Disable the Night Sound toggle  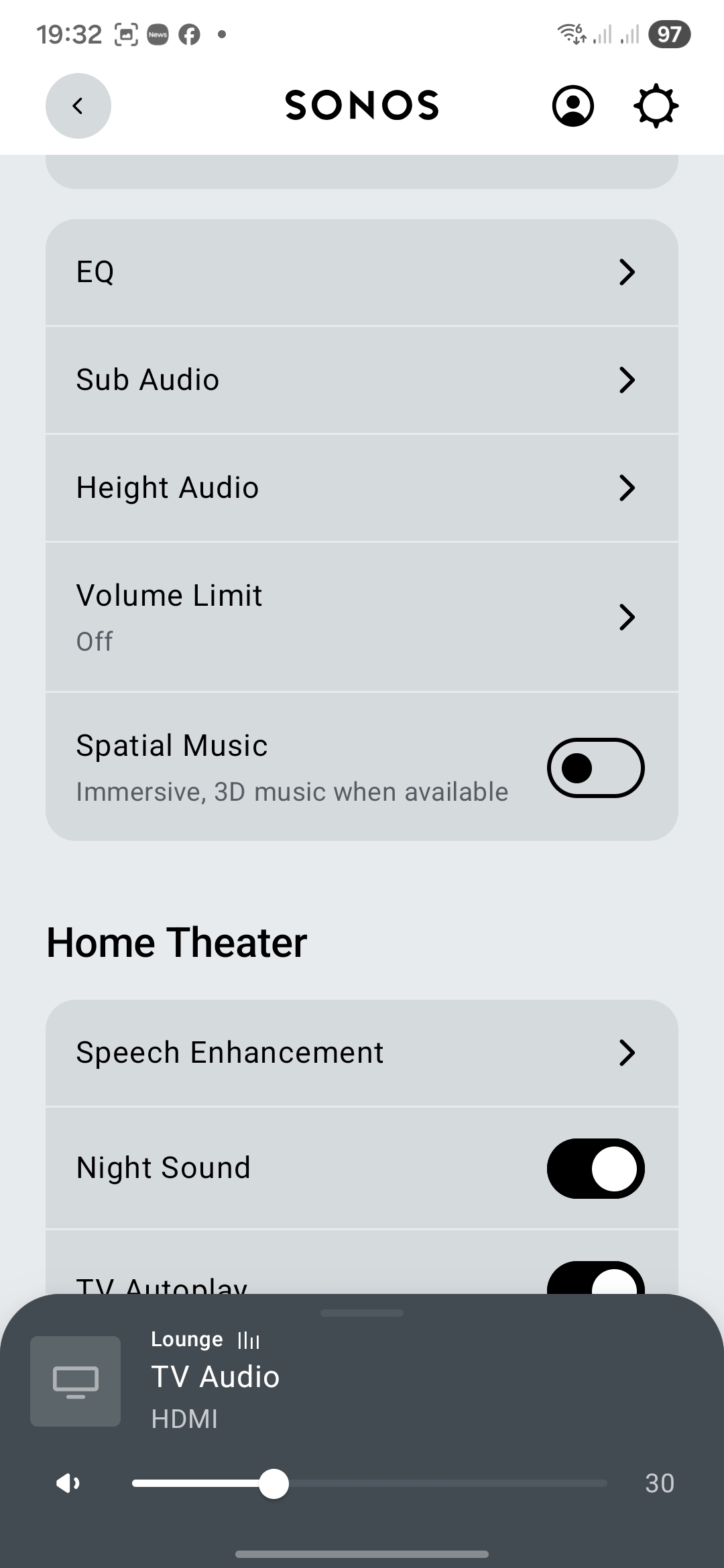point(595,1167)
